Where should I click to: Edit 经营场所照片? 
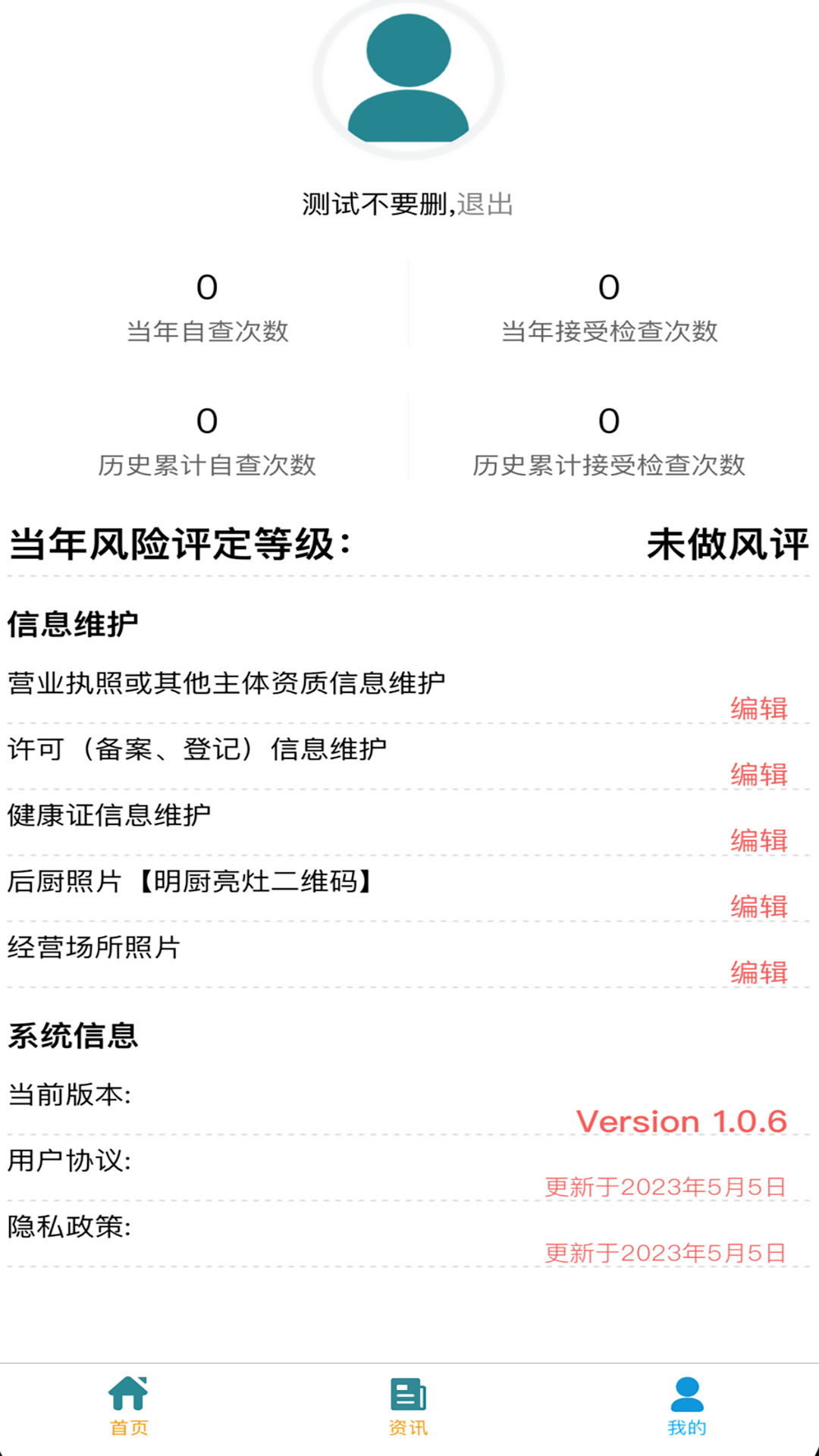[x=758, y=972]
